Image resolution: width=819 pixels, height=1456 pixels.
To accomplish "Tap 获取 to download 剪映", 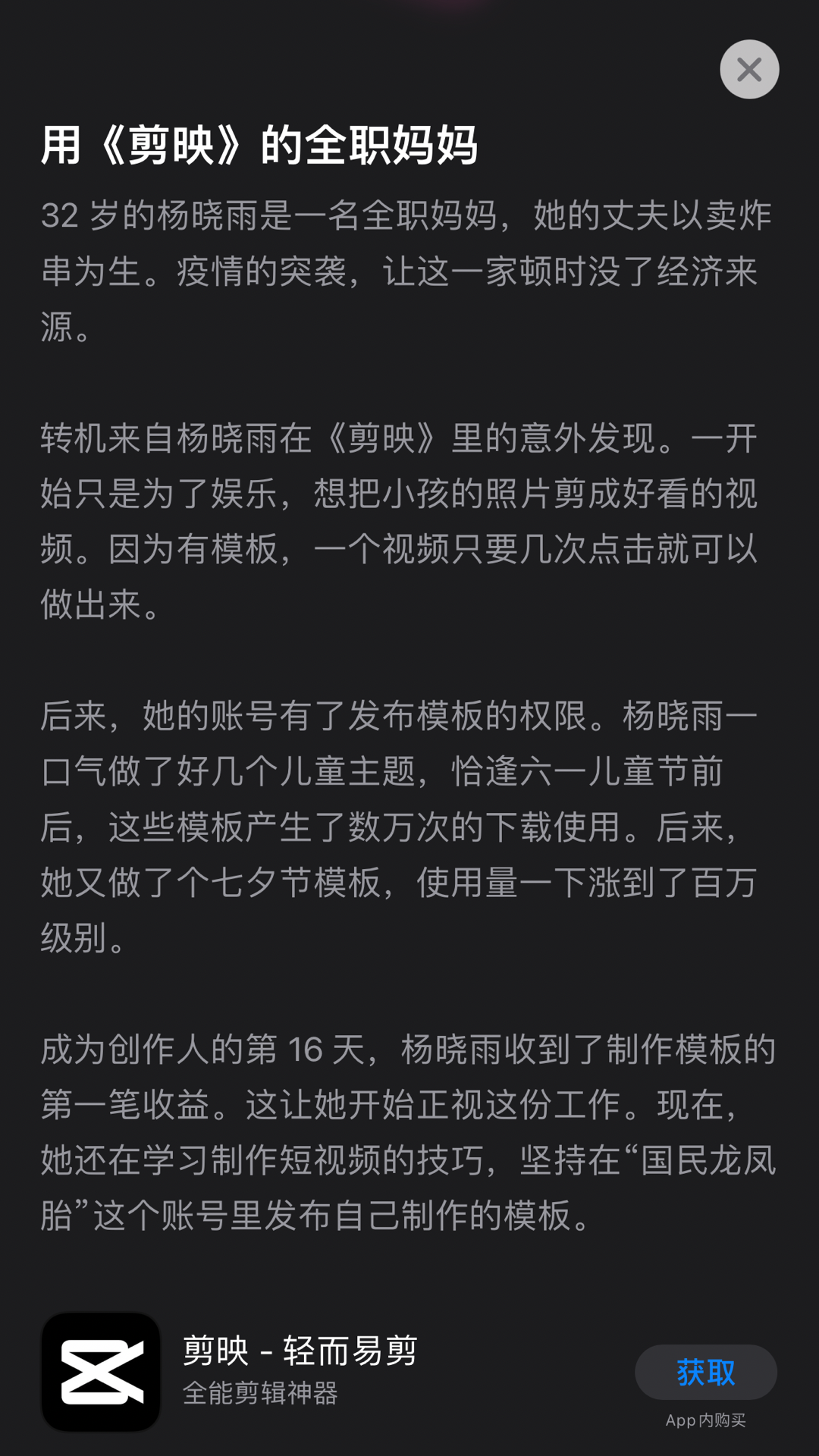I will [x=705, y=1372].
